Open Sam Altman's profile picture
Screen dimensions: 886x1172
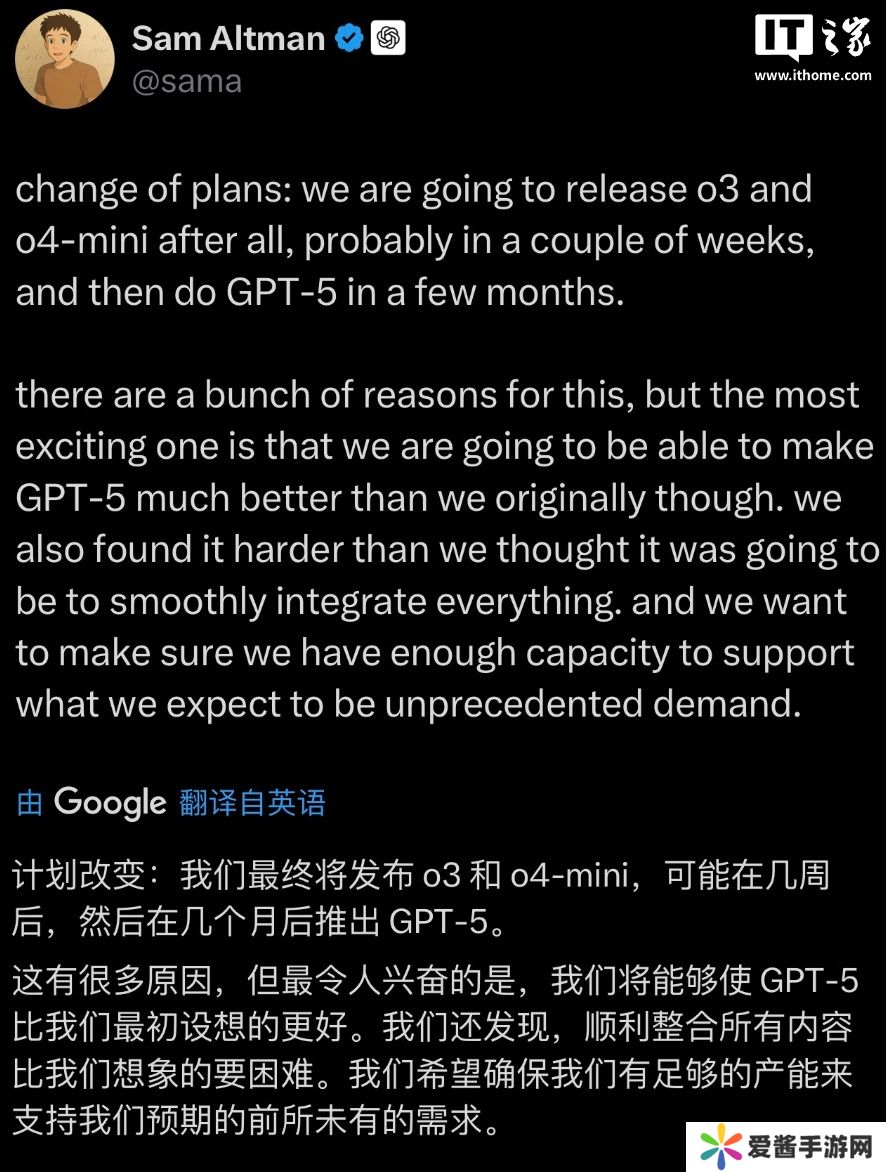(63, 59)
